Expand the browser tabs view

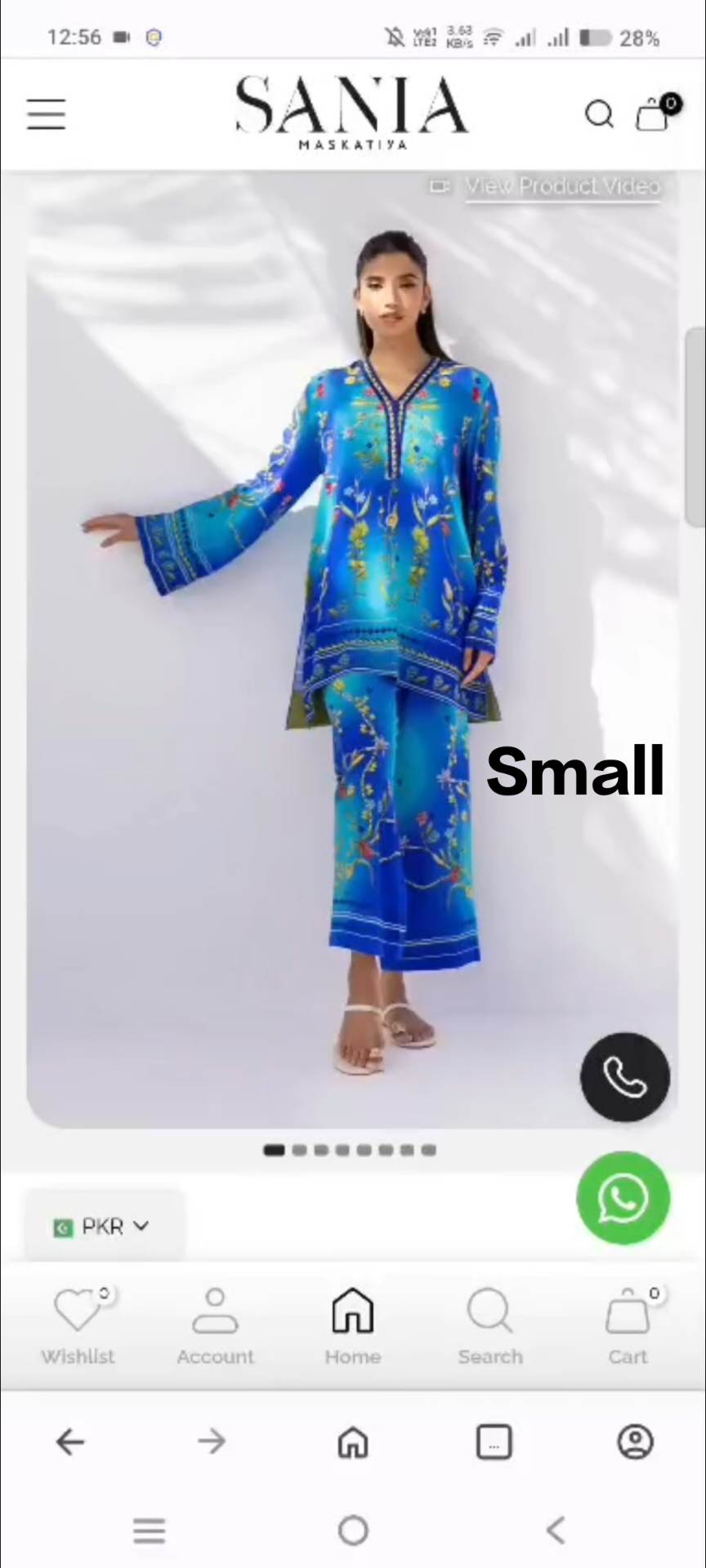pyautogui.click(x=494, y=1441)
